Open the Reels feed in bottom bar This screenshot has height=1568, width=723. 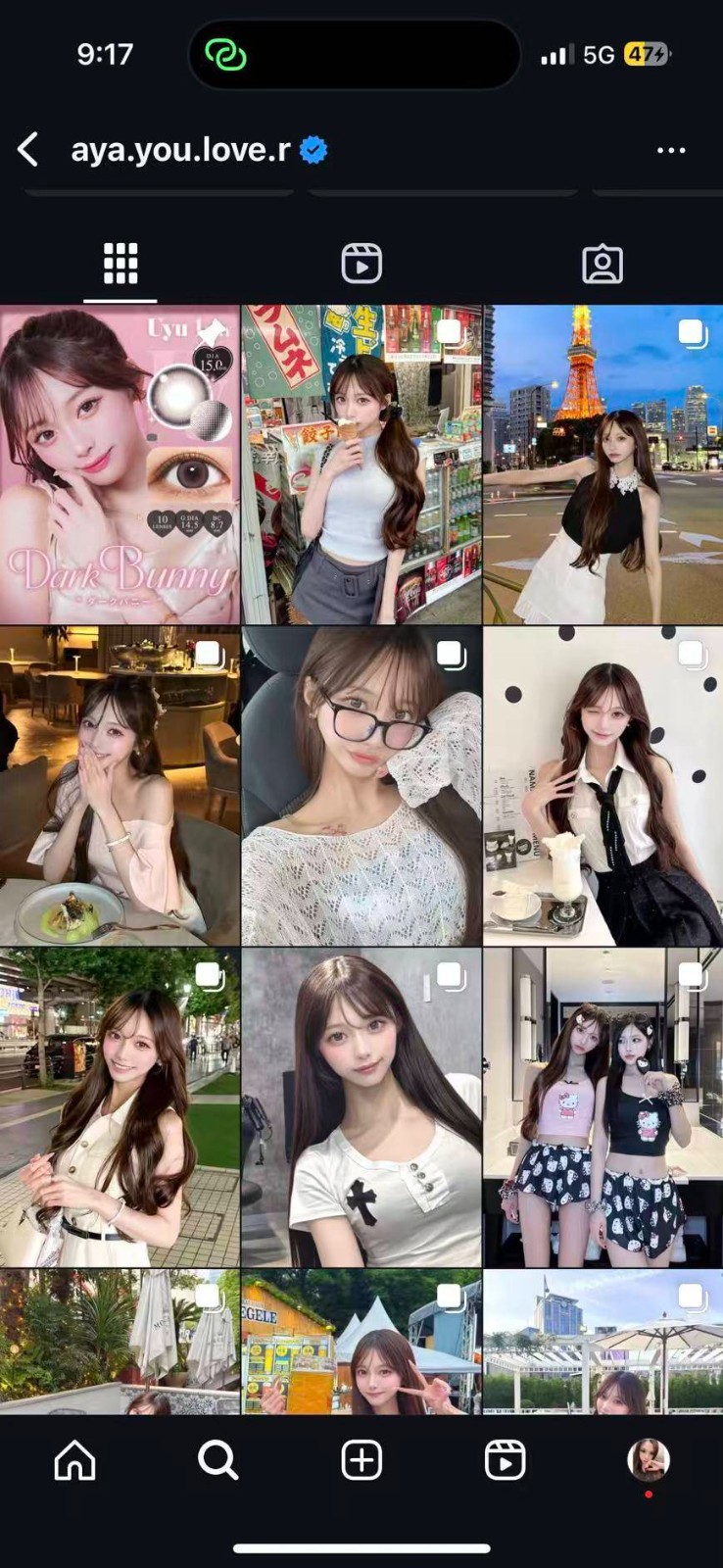pyautogui.click(x=505, y=1461)
